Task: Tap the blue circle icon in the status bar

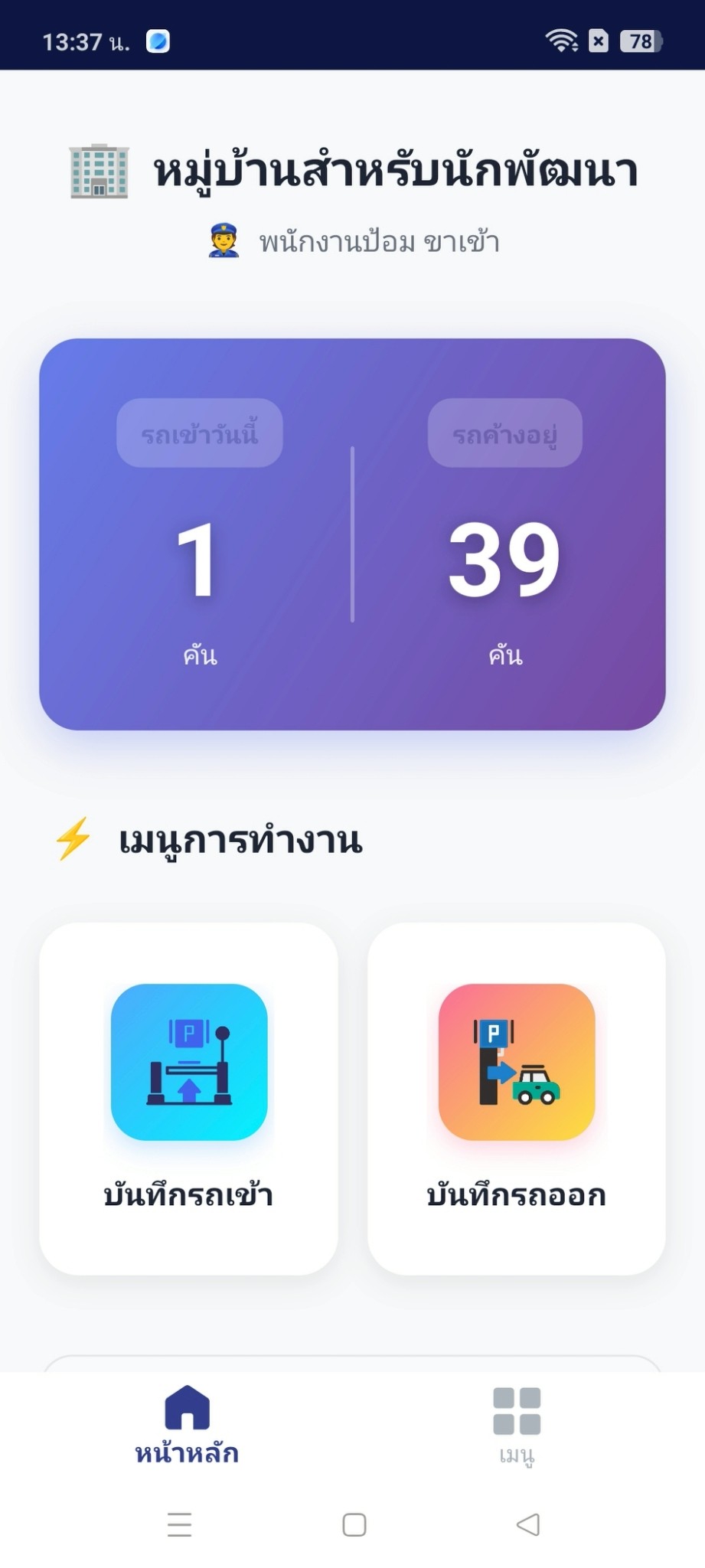Action: click(x=155, y=41)
